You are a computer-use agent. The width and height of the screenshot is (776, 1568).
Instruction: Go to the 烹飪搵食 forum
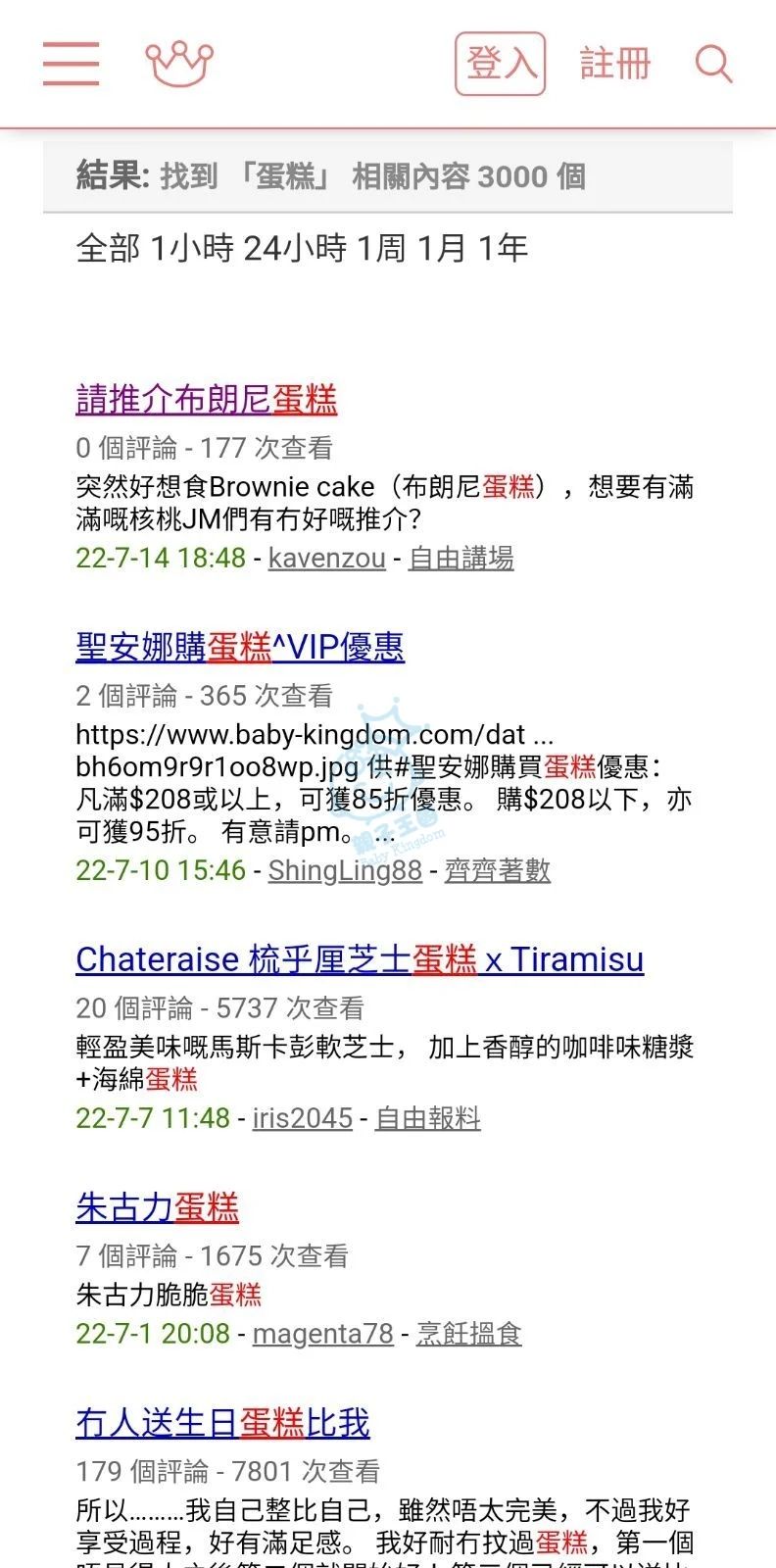(469, 1334)
